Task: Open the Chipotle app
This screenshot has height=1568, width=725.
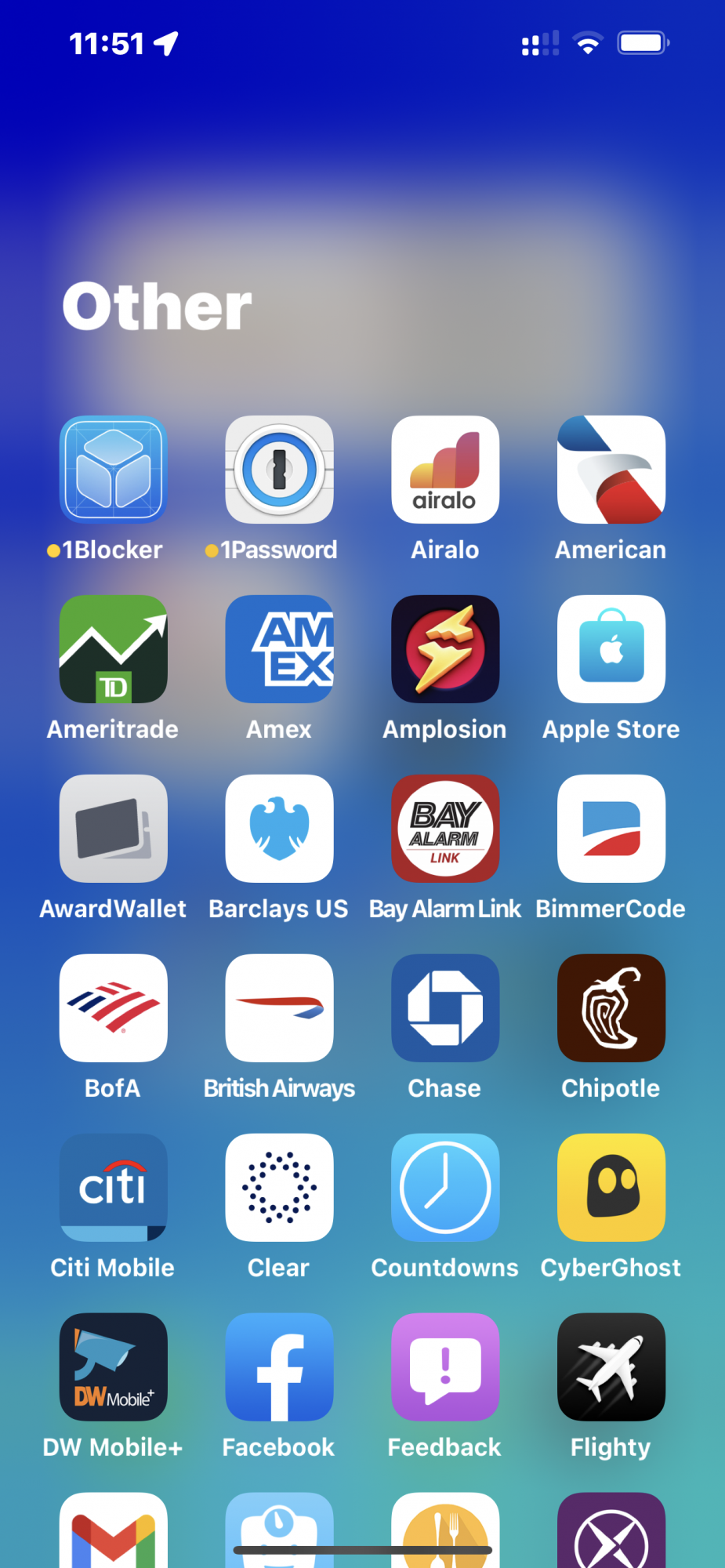Action: click(x=611, y=1007)
